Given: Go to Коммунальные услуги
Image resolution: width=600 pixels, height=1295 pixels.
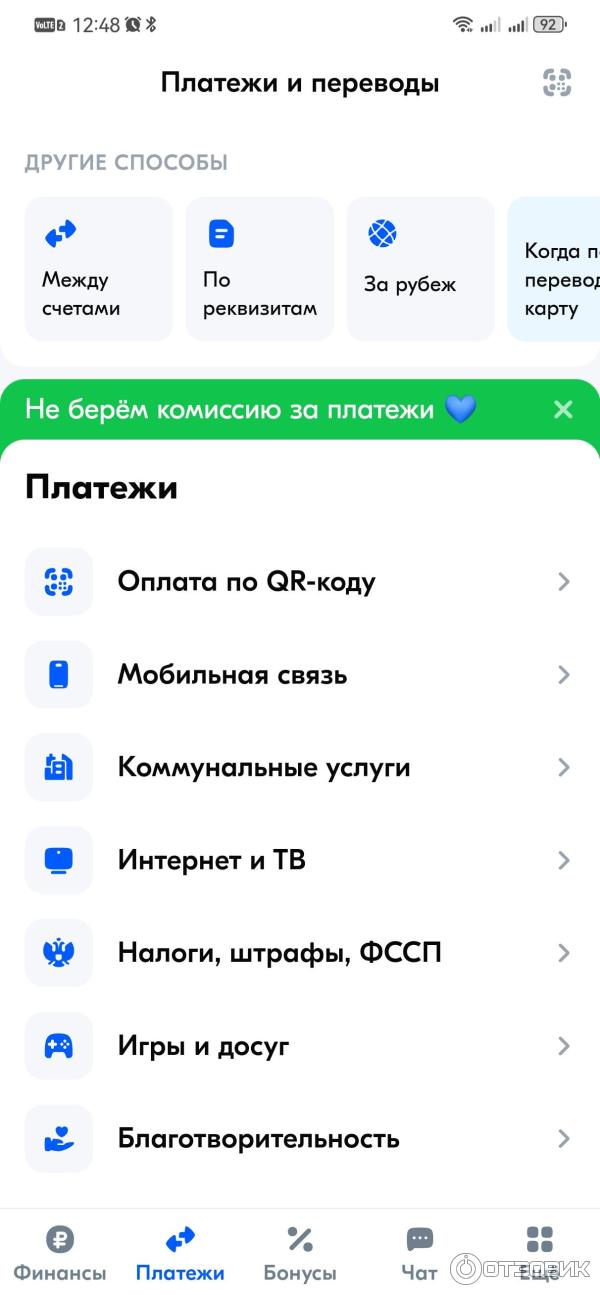Looking at the screenshot, I should (300, 767).
